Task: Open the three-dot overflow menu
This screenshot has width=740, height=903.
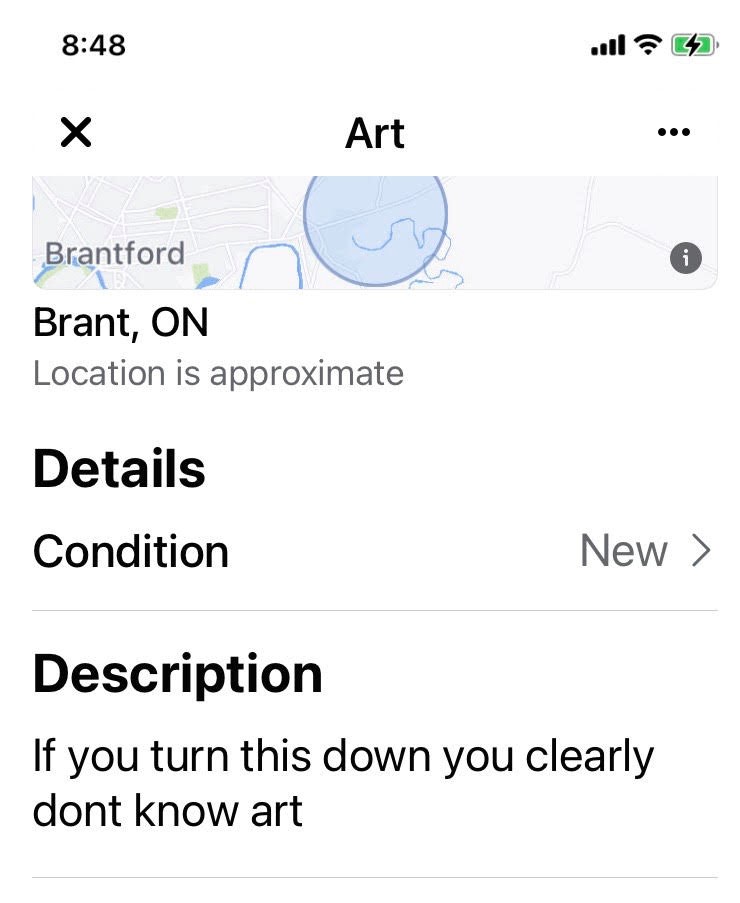Action: pyautogui.click(x=674, y=133)
